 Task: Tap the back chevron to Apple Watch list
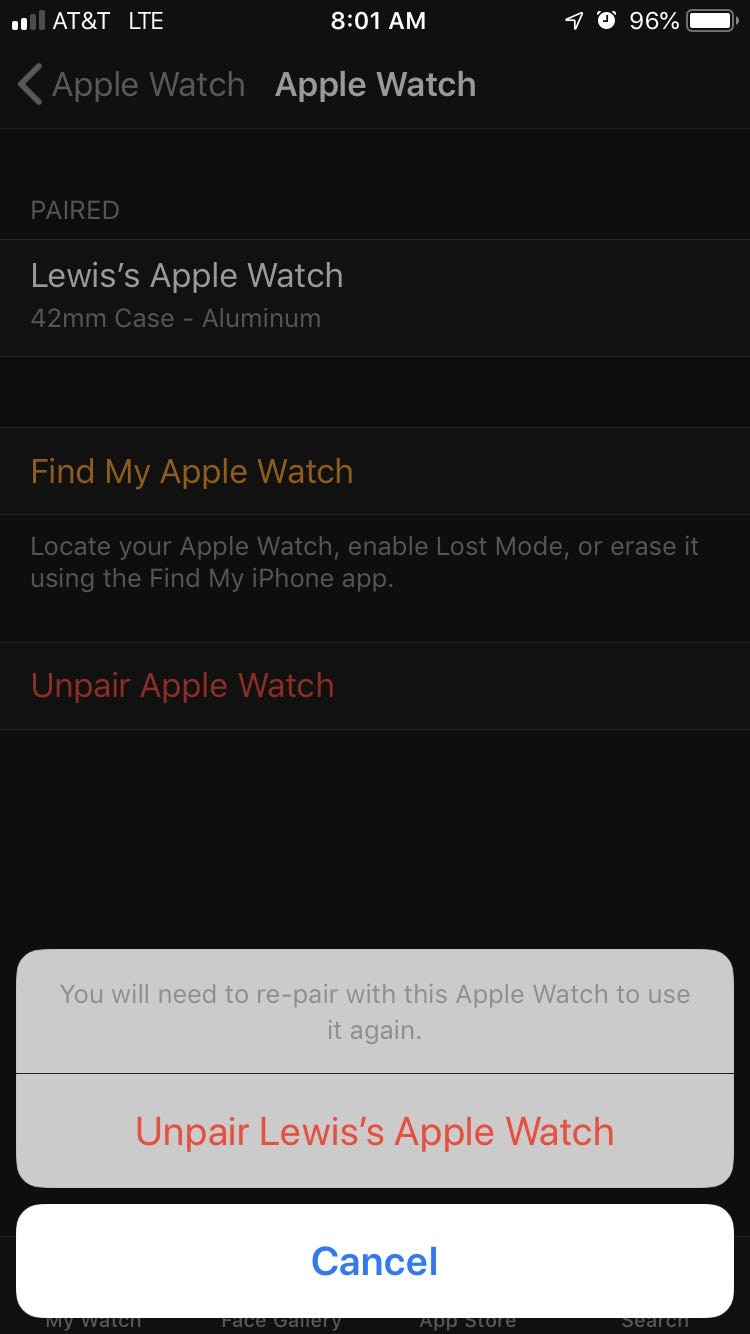pos(30,85)
